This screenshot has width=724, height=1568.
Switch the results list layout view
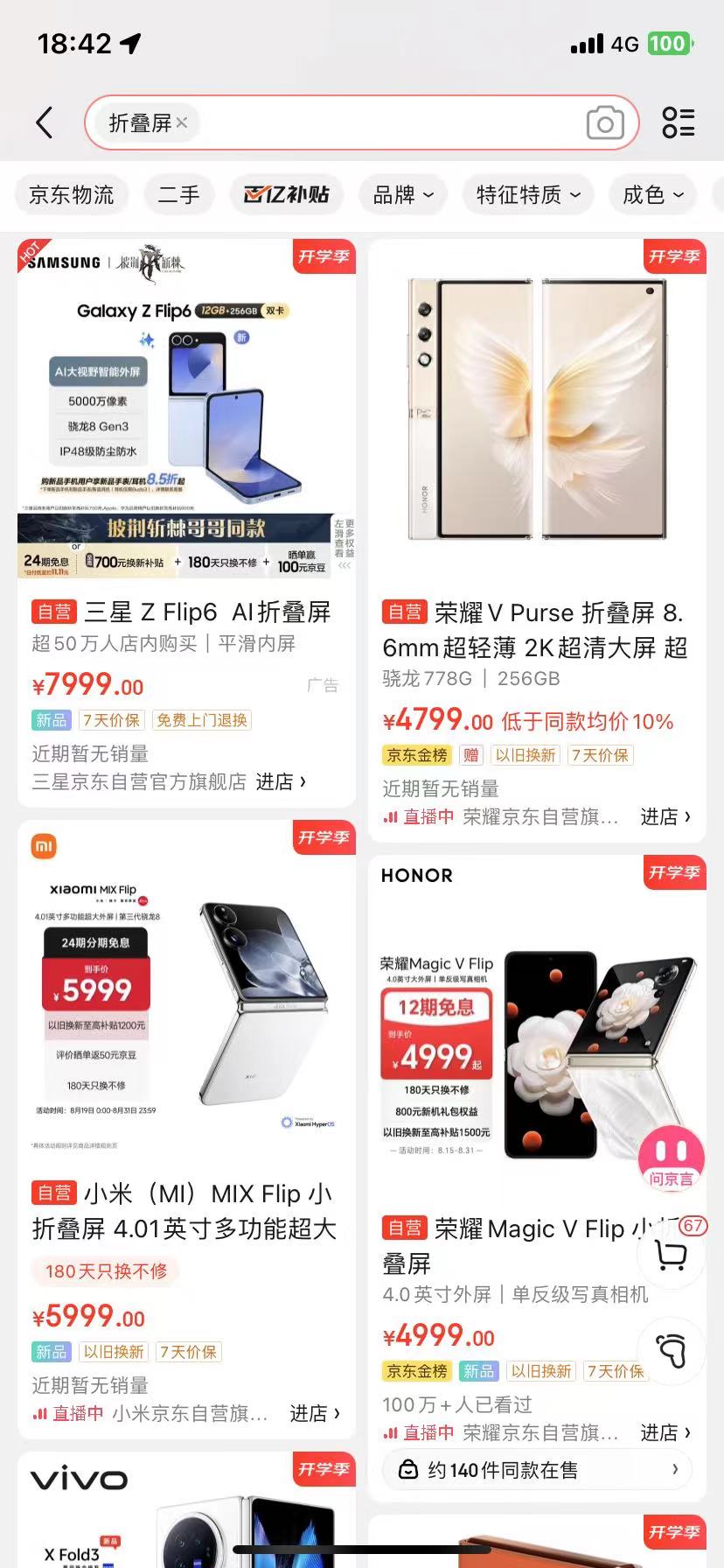pyautogui.click(x=678, y=122)
